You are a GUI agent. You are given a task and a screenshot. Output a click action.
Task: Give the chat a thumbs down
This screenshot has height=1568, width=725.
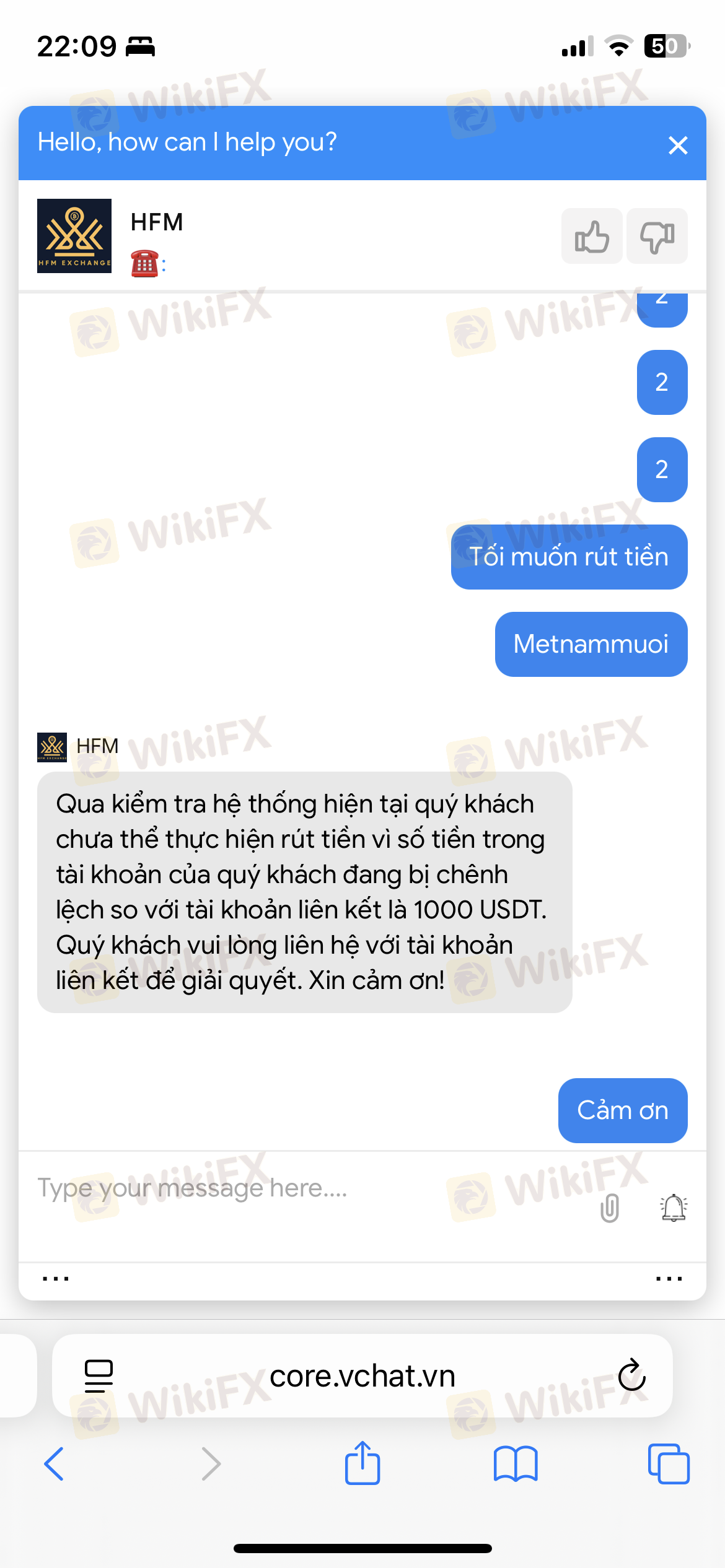tap(657, 237)
